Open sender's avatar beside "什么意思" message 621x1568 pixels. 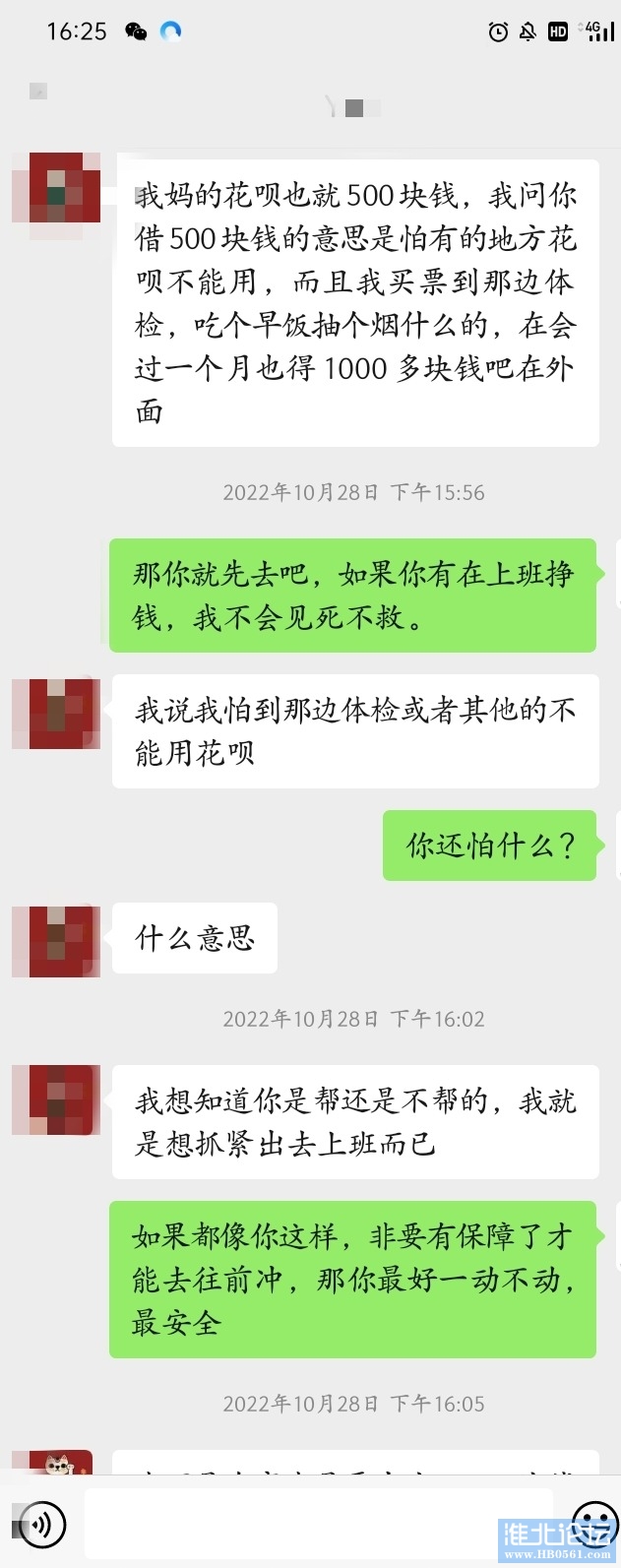point(56,940)
